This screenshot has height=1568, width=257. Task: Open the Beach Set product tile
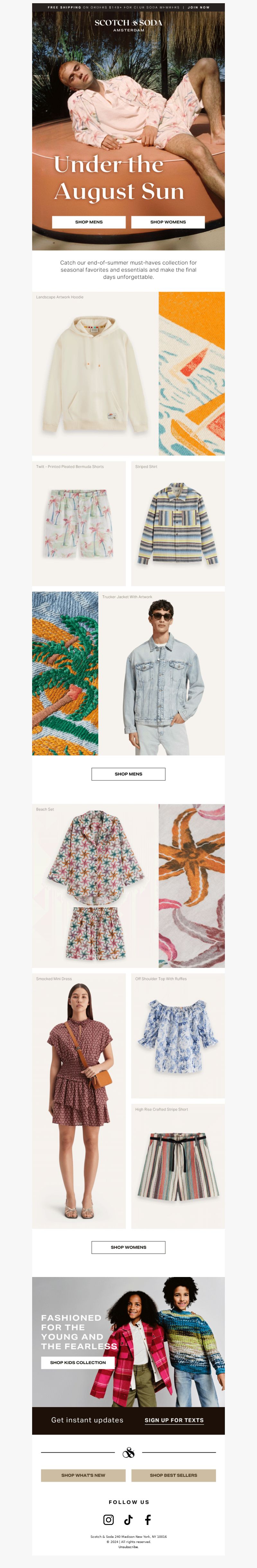click(95, 885)
